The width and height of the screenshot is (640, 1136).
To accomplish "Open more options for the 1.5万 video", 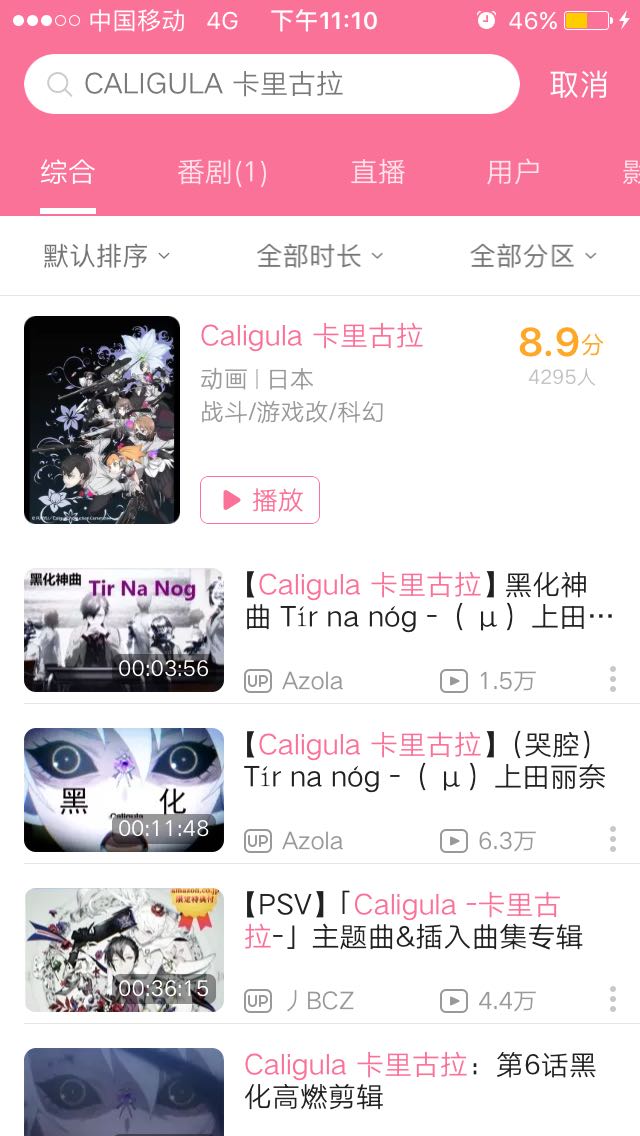I will [x=612, y=680].
